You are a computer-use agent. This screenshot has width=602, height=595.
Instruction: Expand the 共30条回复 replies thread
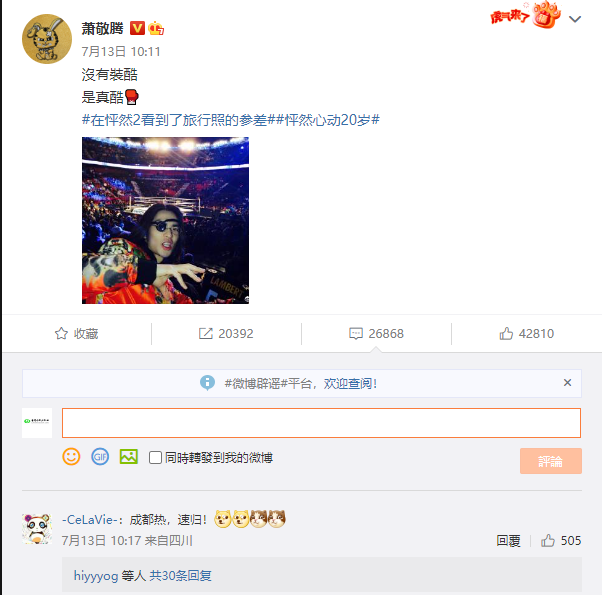coord(180,575)
